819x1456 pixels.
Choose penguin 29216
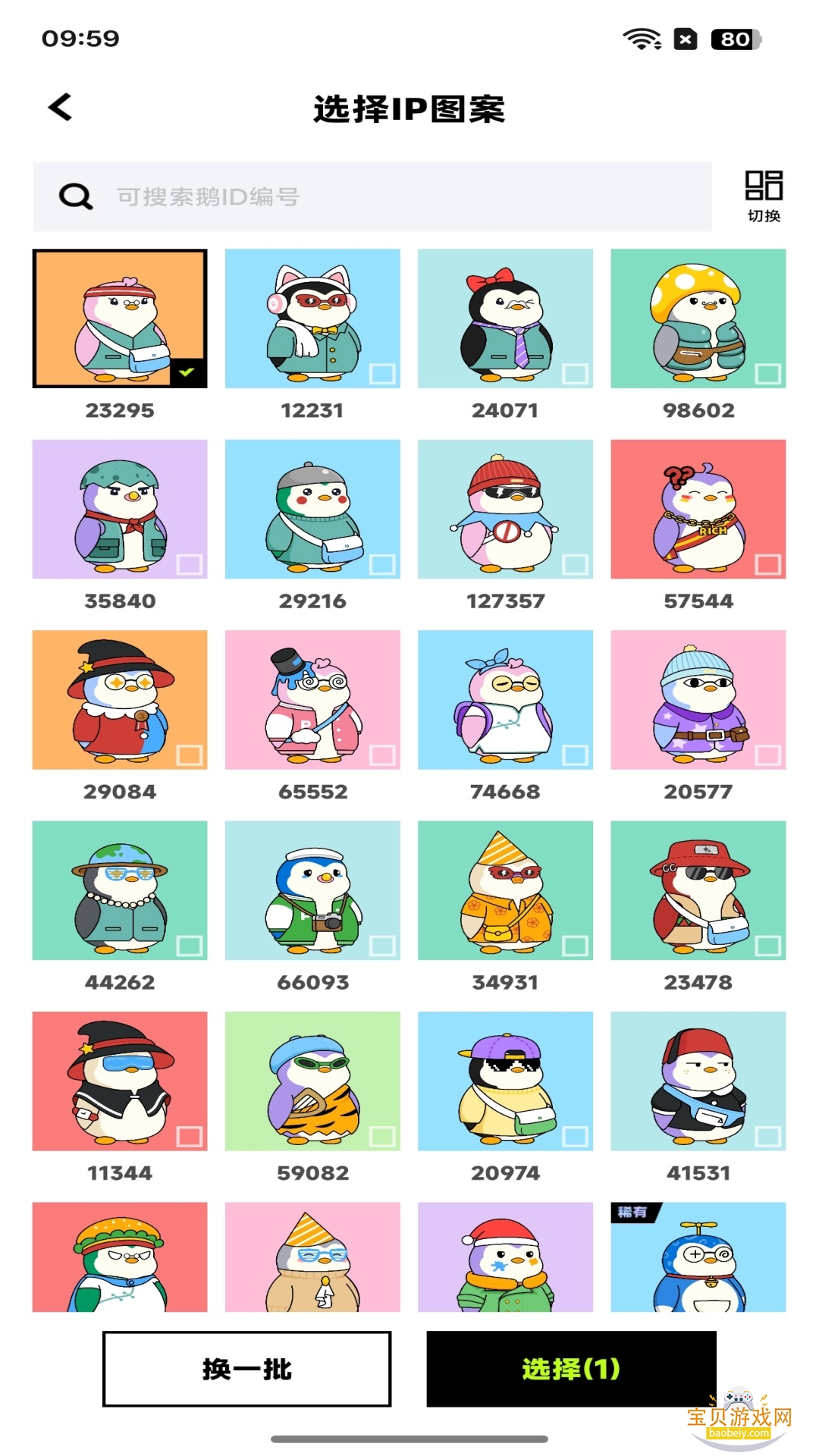pos(312,510)
